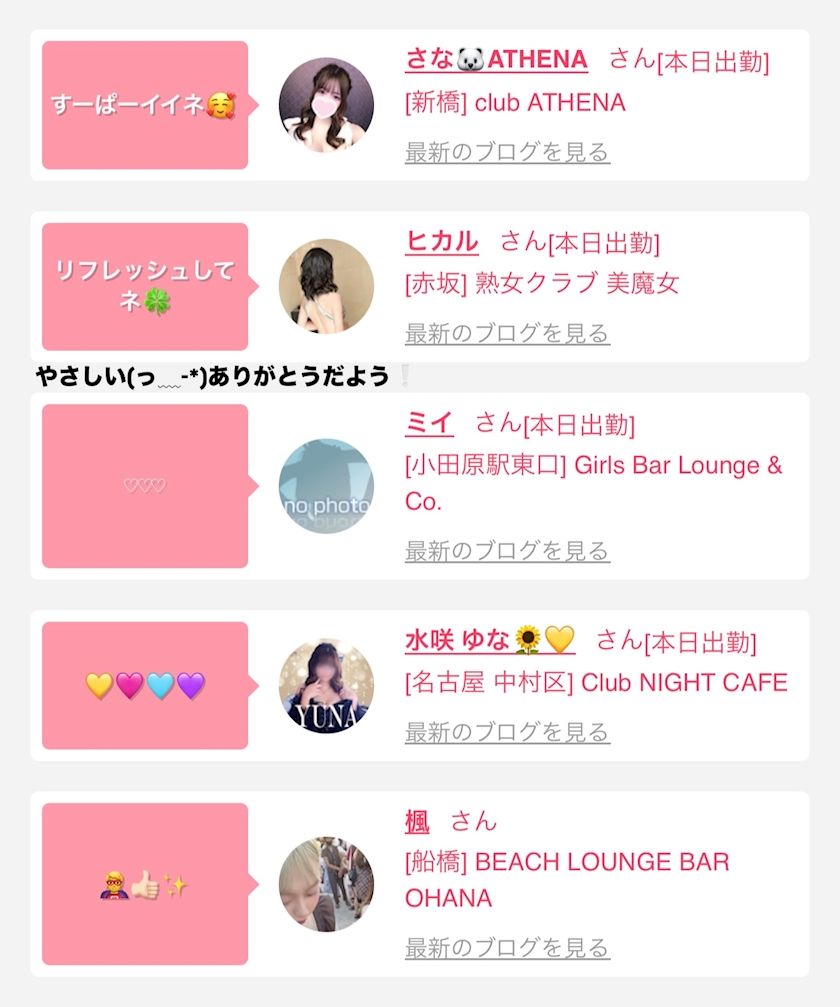
Task: Tap ミイ's no photo avatar
Action: point(326,486)
